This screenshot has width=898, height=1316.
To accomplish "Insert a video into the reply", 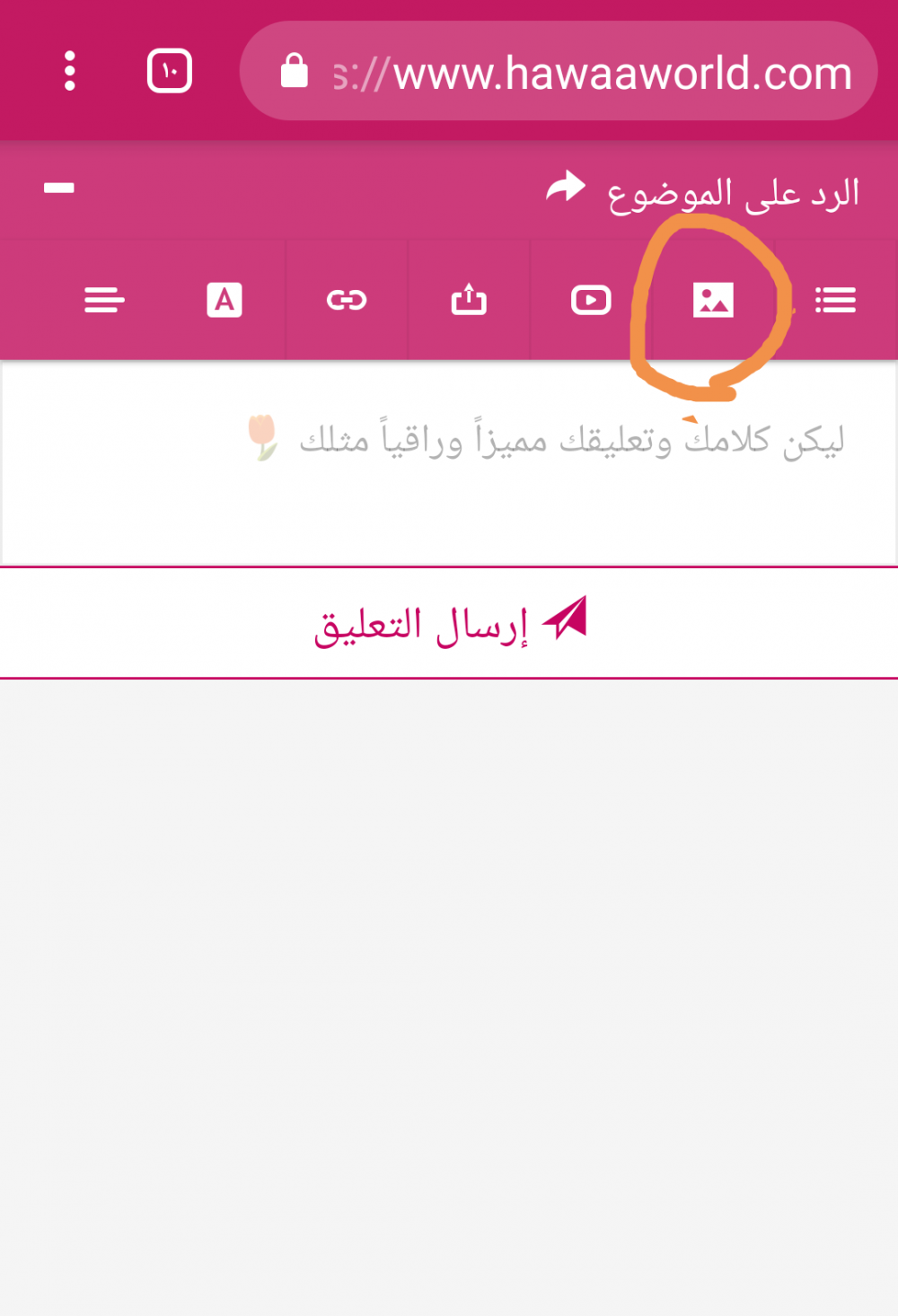I will click(591, 300).
